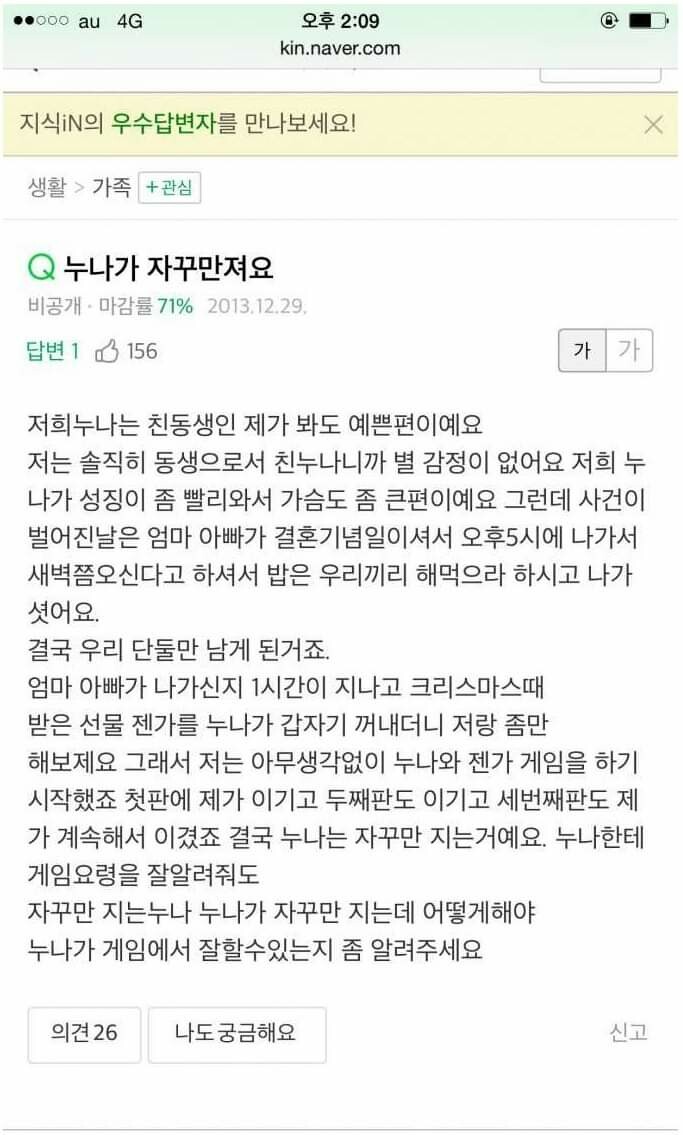Viewport: 683px width, 1135px height.
Task: Like the question with the thumbs-up icon
Action: [108, 351]
